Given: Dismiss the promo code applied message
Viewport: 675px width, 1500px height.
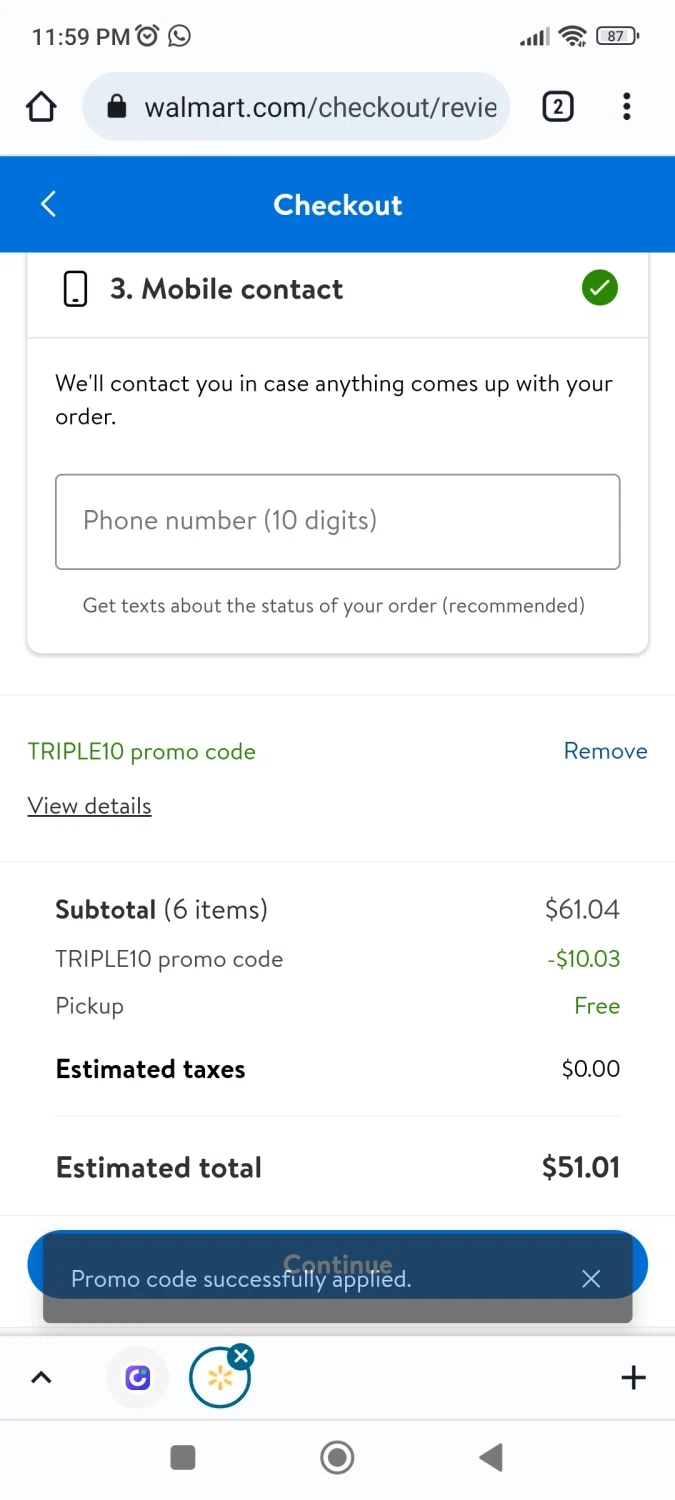Looking at the screenshot, I should tap(591, 1279).
